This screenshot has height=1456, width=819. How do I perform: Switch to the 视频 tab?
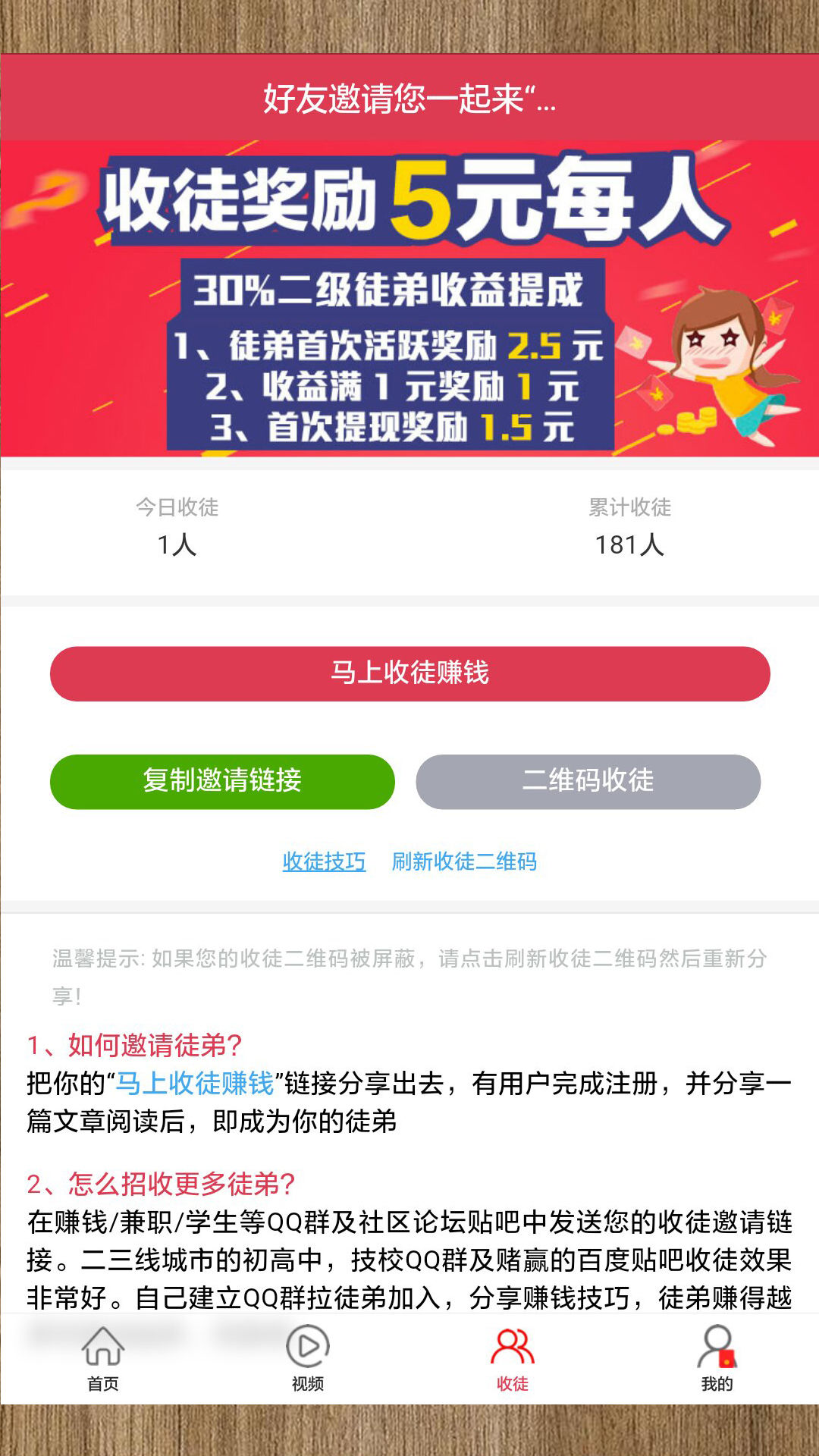[308, 1359]
